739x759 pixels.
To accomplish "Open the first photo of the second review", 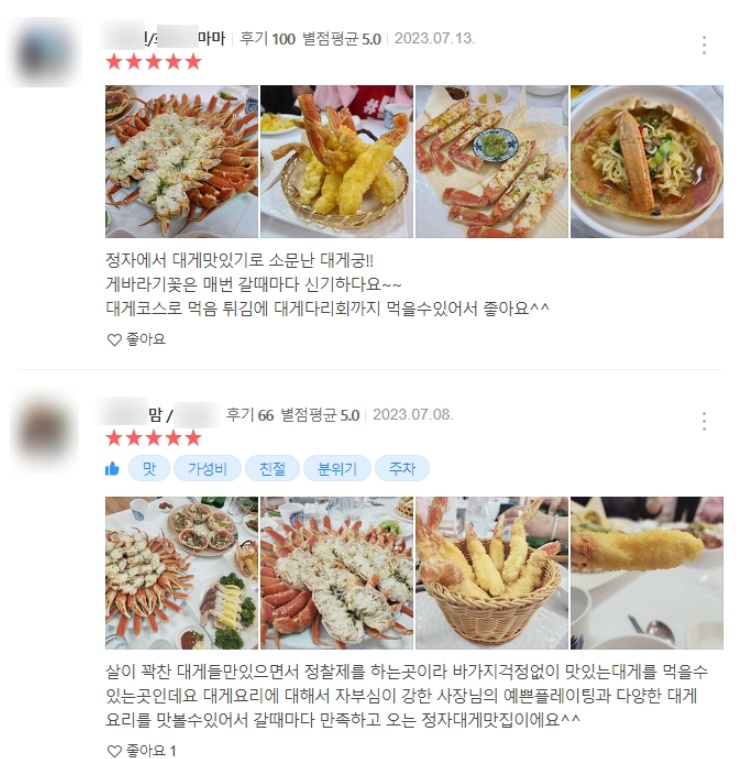I will [181, 573].
